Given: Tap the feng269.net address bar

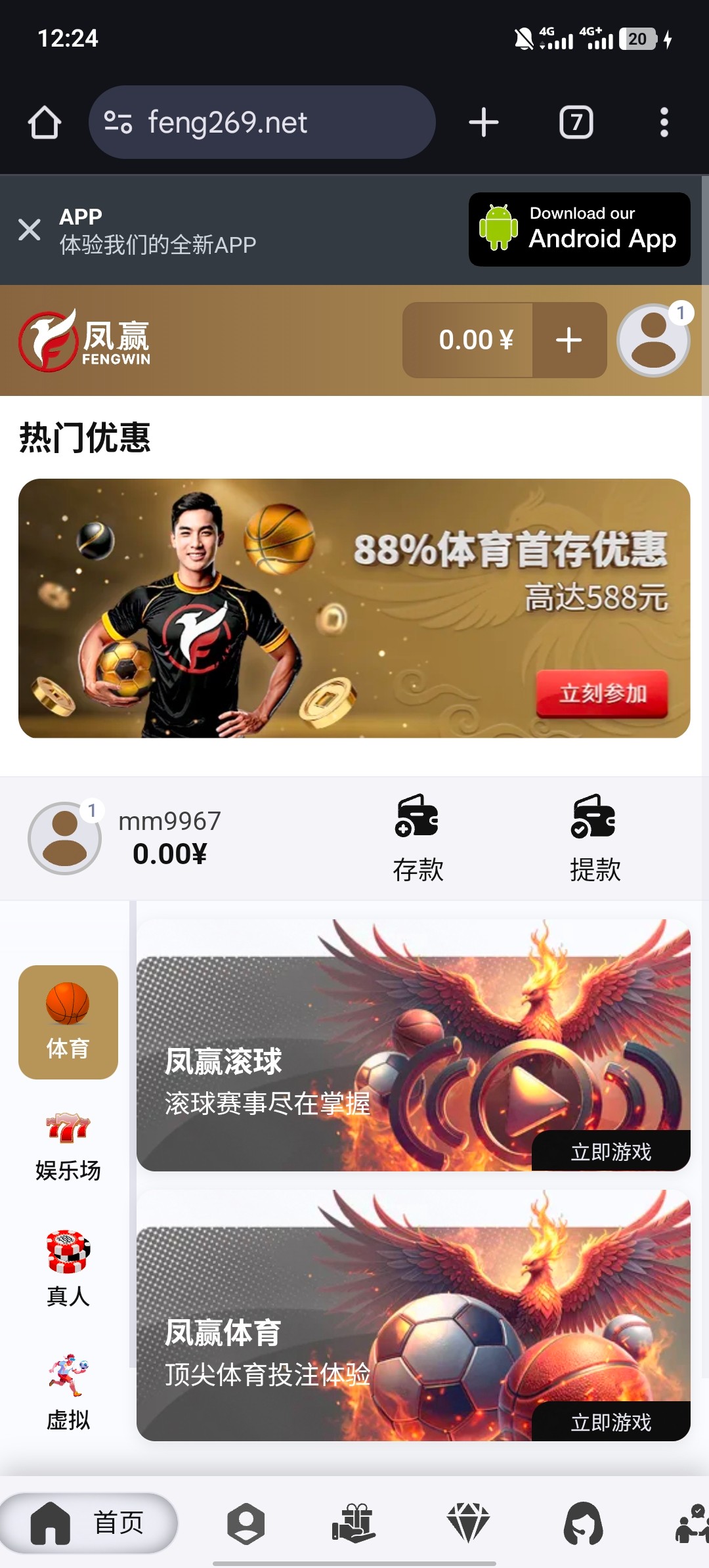Looking at the screenshot, I should (262, 123).
